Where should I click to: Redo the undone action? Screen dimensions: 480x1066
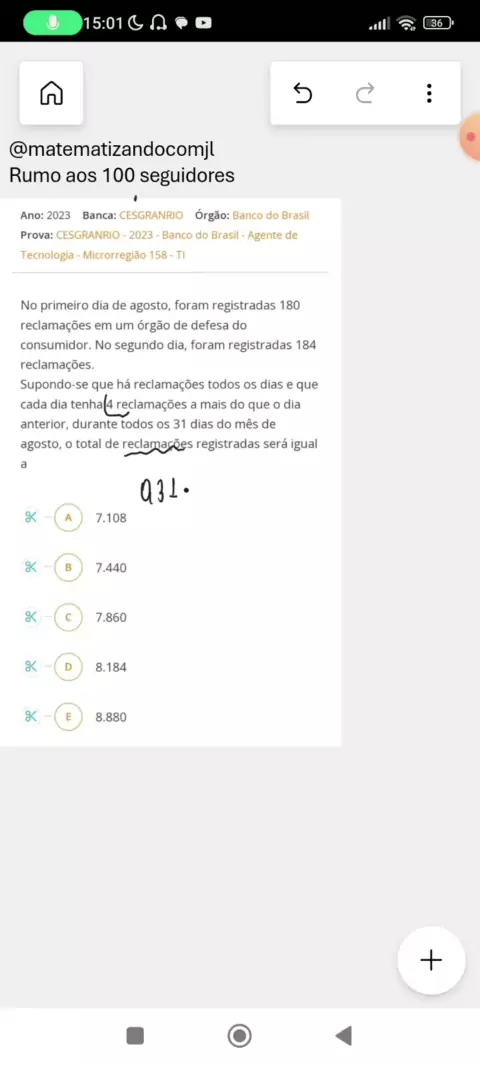365,93
